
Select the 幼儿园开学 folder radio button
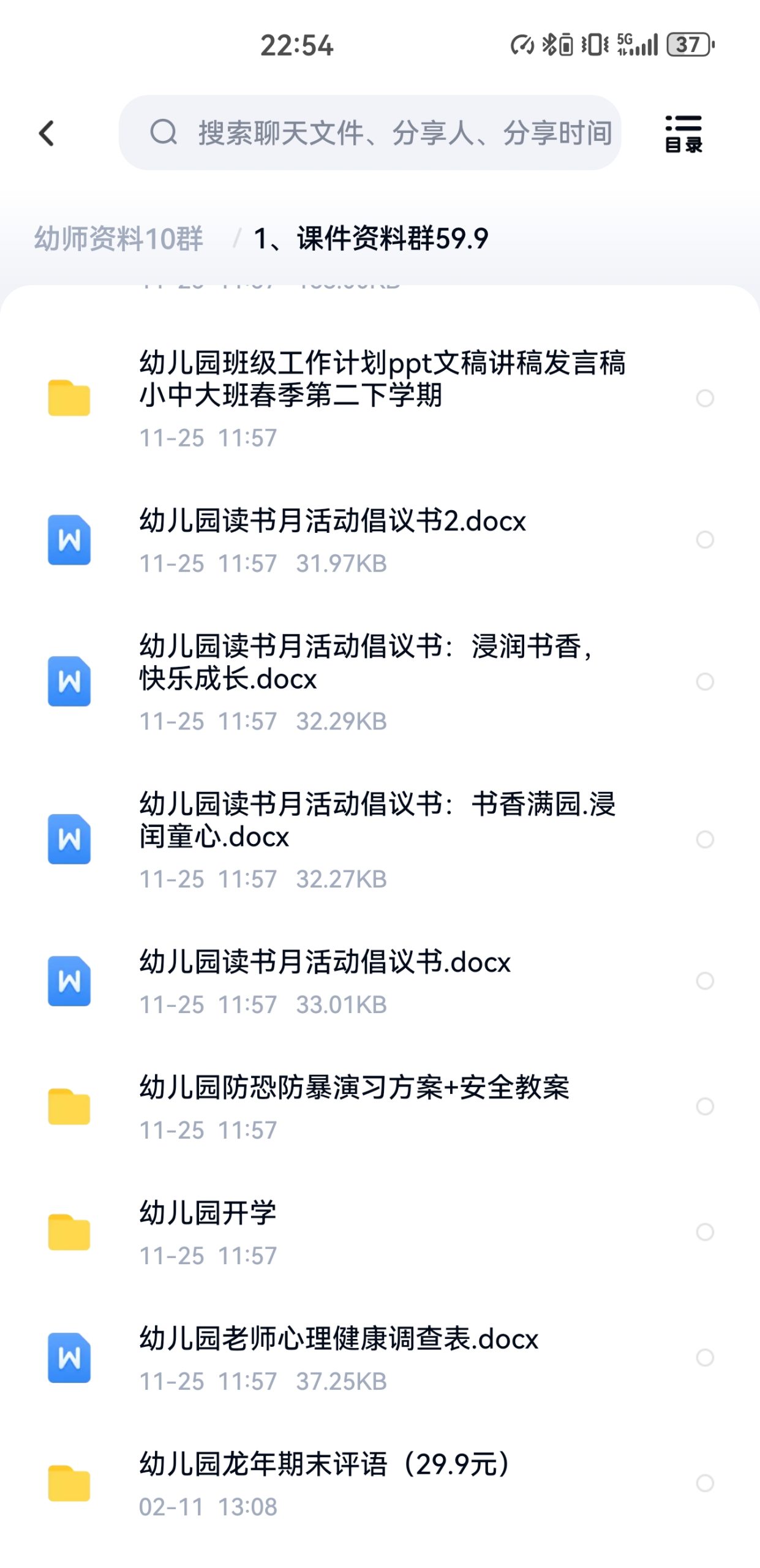coord(705,1232)
